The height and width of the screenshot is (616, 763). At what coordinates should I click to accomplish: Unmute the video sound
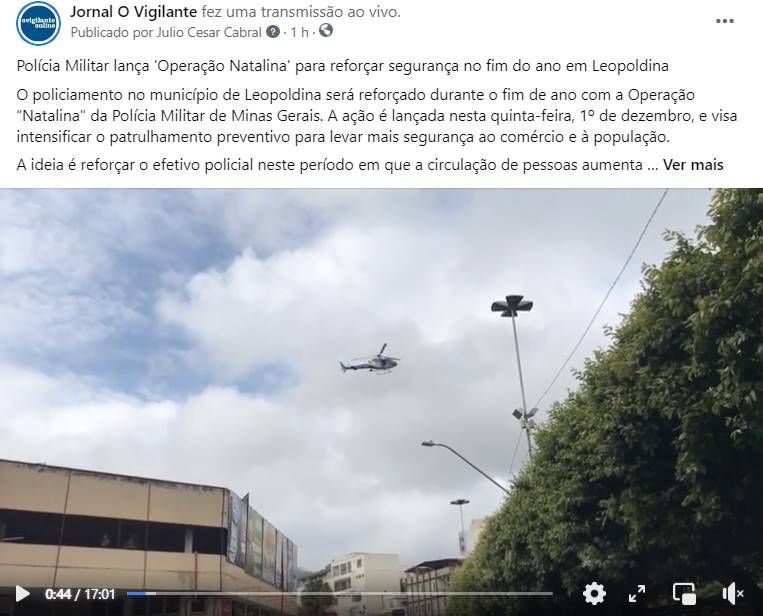732,594
